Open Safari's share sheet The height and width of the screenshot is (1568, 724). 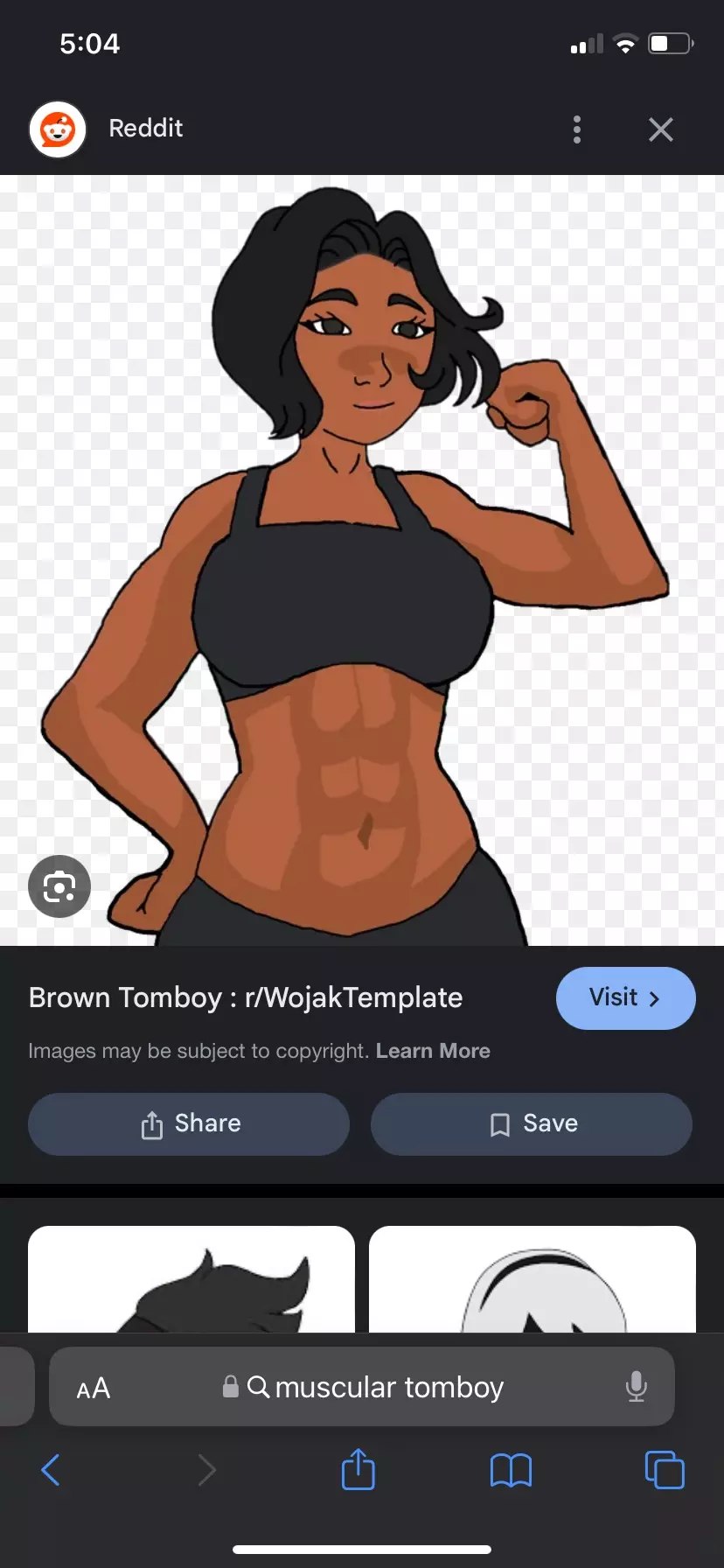(x=358, y=1469)
